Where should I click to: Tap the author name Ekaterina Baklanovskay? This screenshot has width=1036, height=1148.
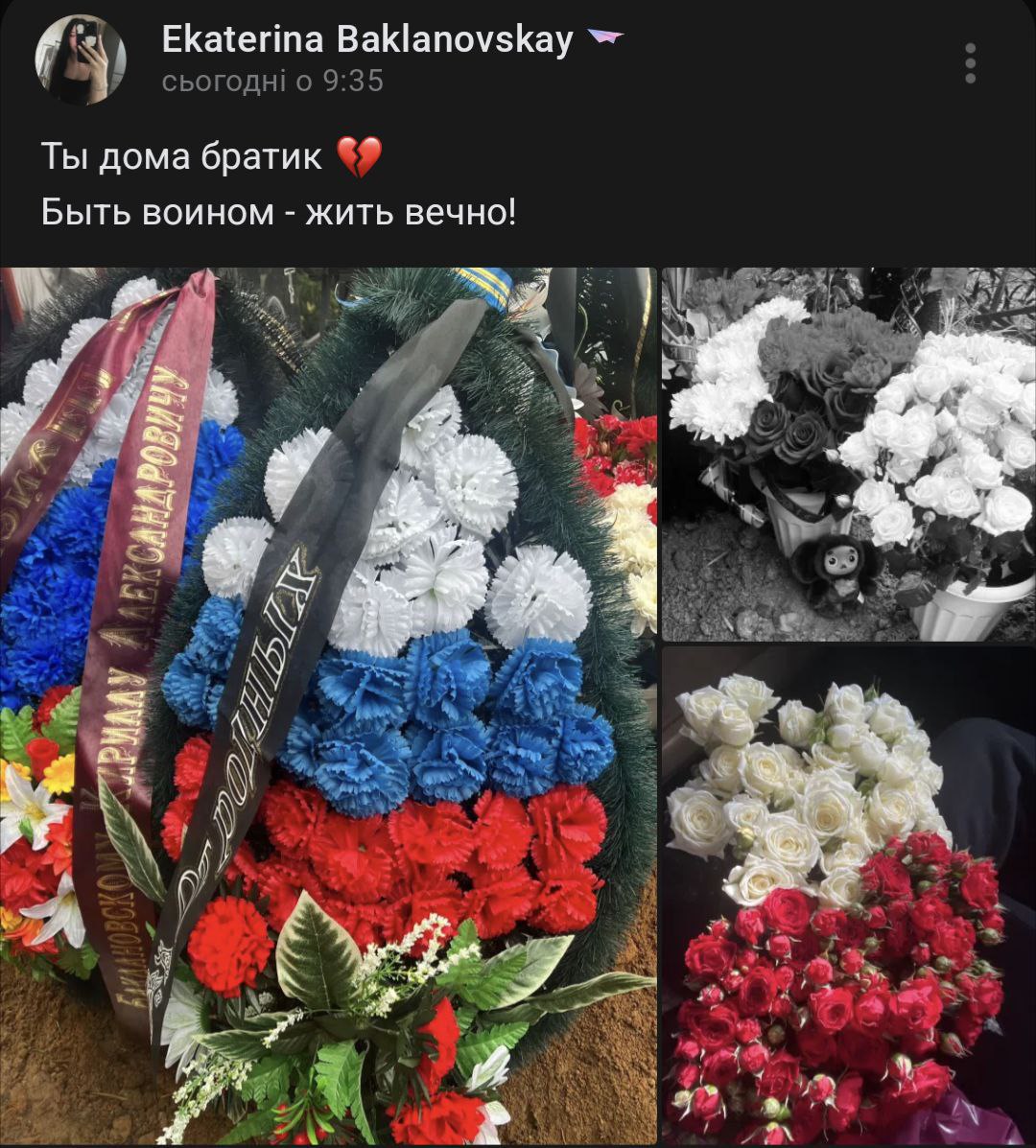pos(366,39)
